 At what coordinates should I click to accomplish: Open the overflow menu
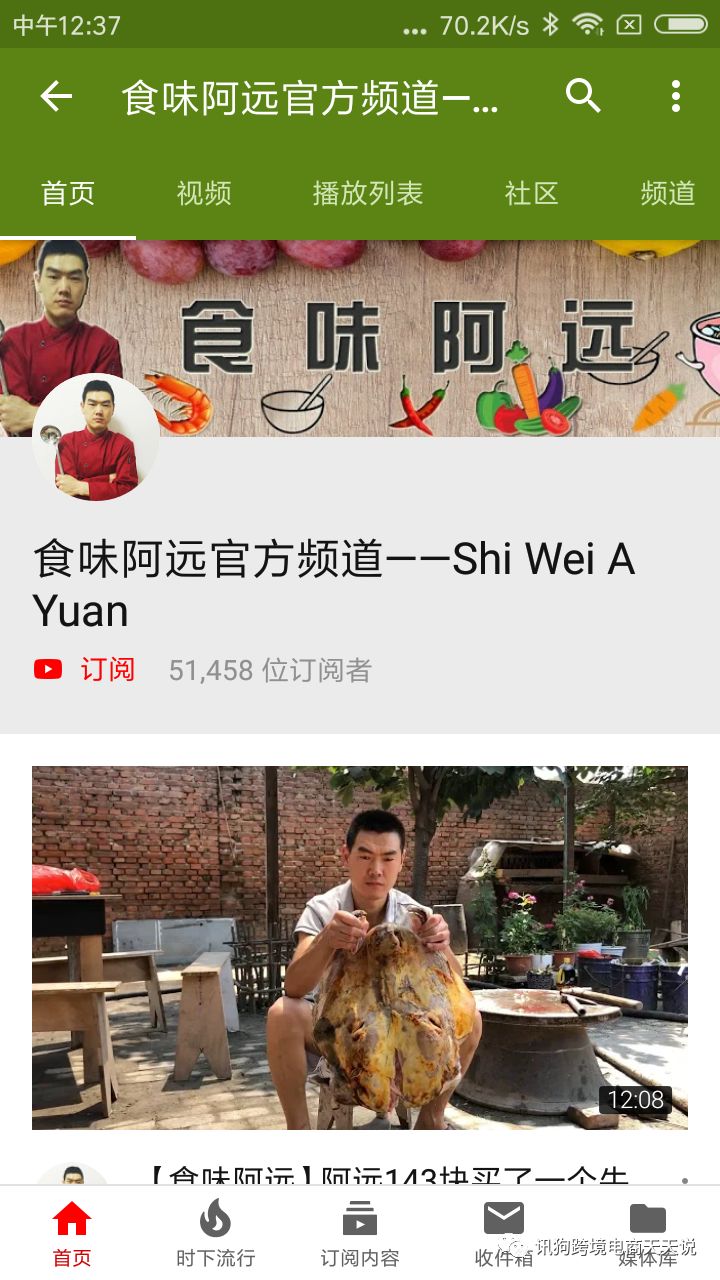[x=676, y=96]
